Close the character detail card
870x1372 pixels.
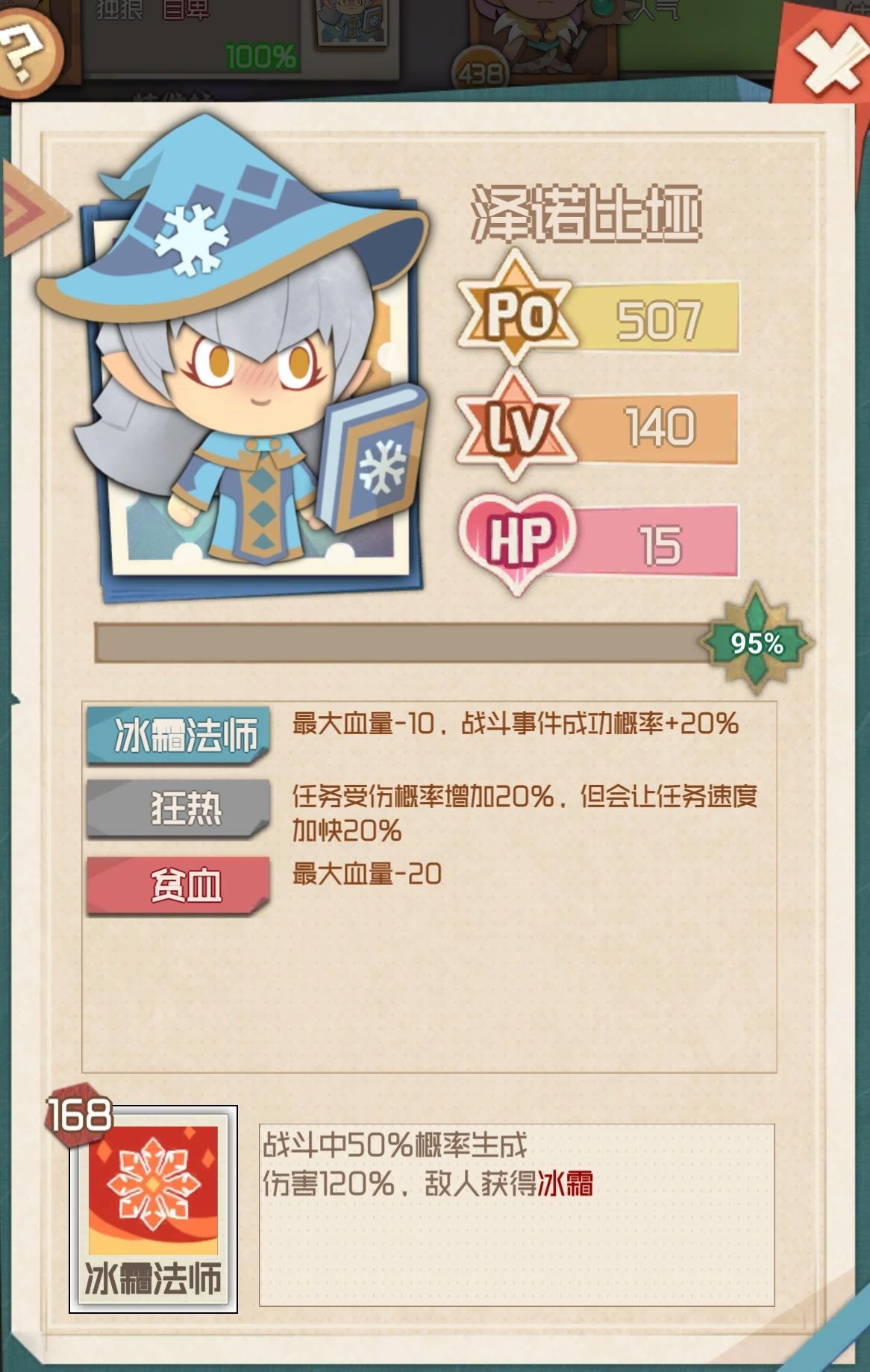pos(826,61)
